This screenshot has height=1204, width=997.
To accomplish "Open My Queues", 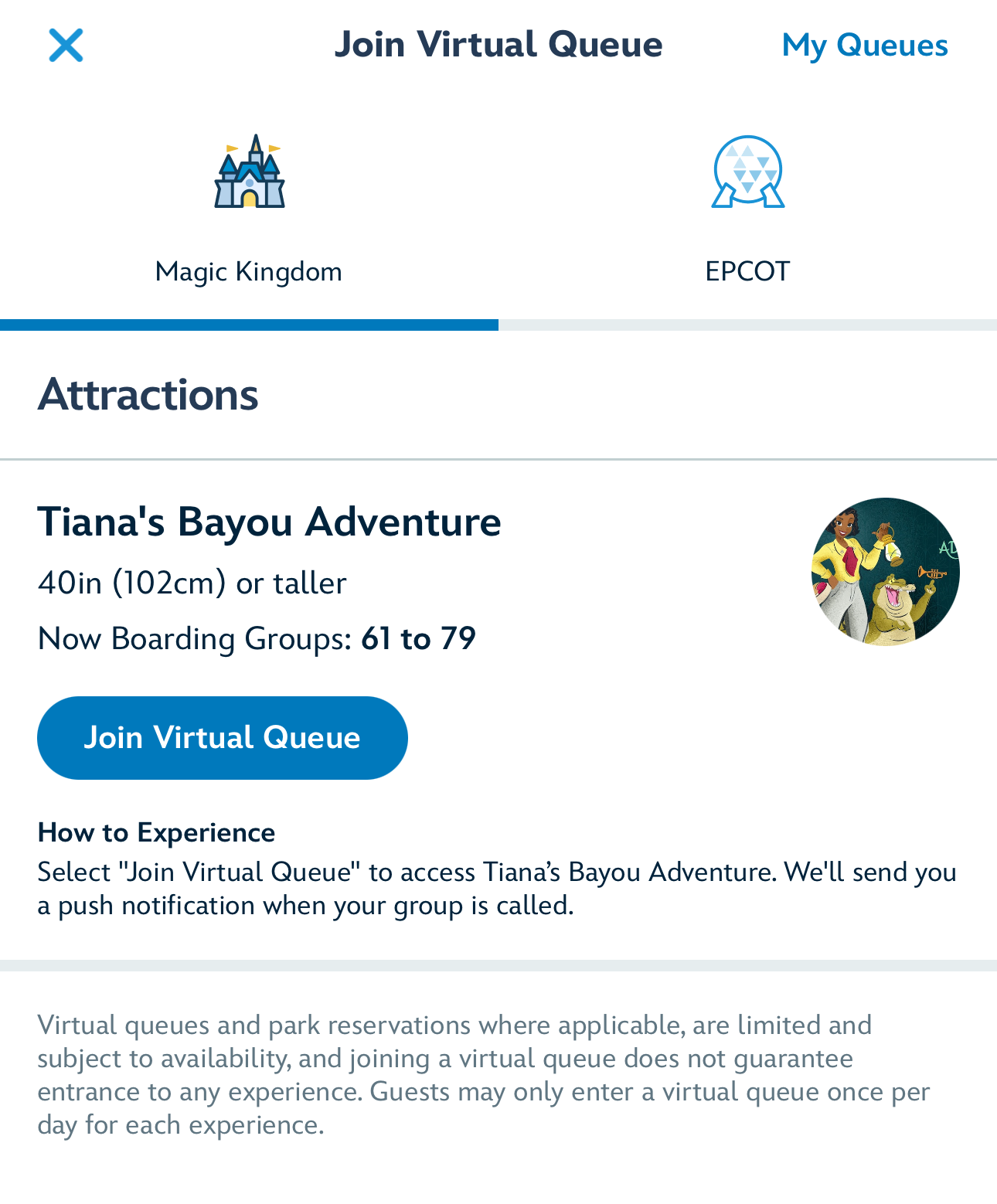I will tap(864, 45).
